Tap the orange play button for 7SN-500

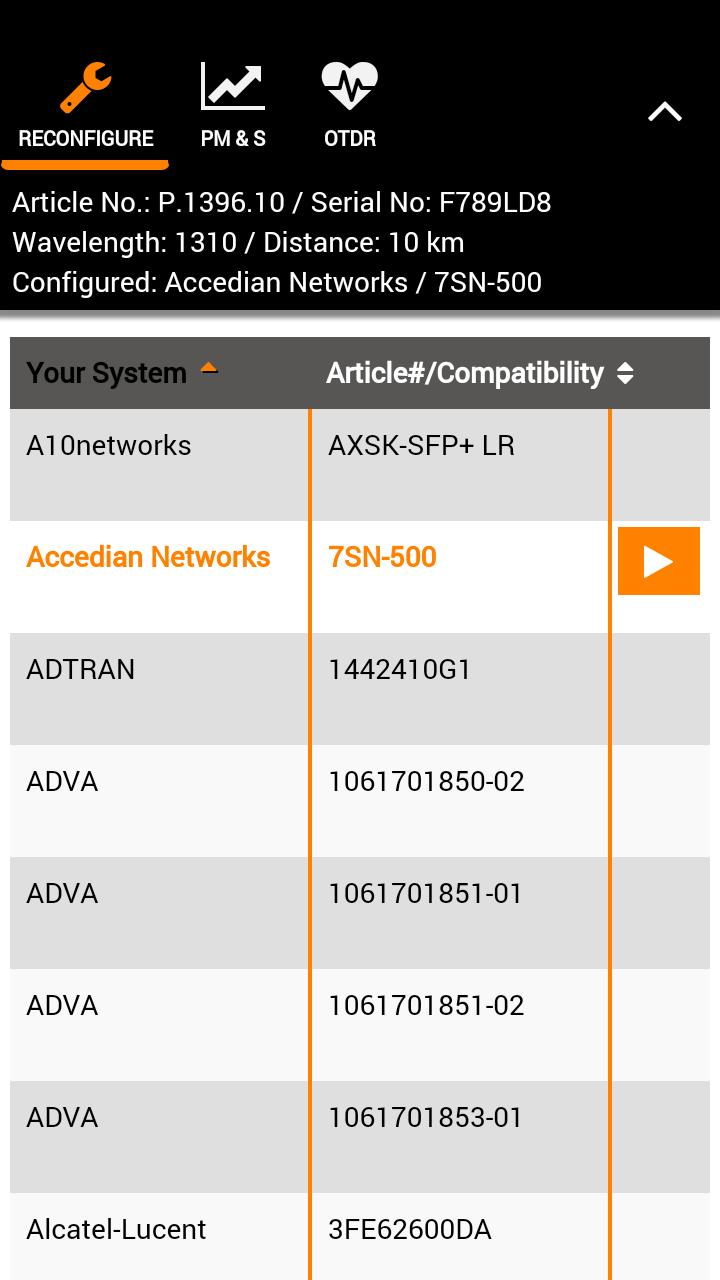658,561
